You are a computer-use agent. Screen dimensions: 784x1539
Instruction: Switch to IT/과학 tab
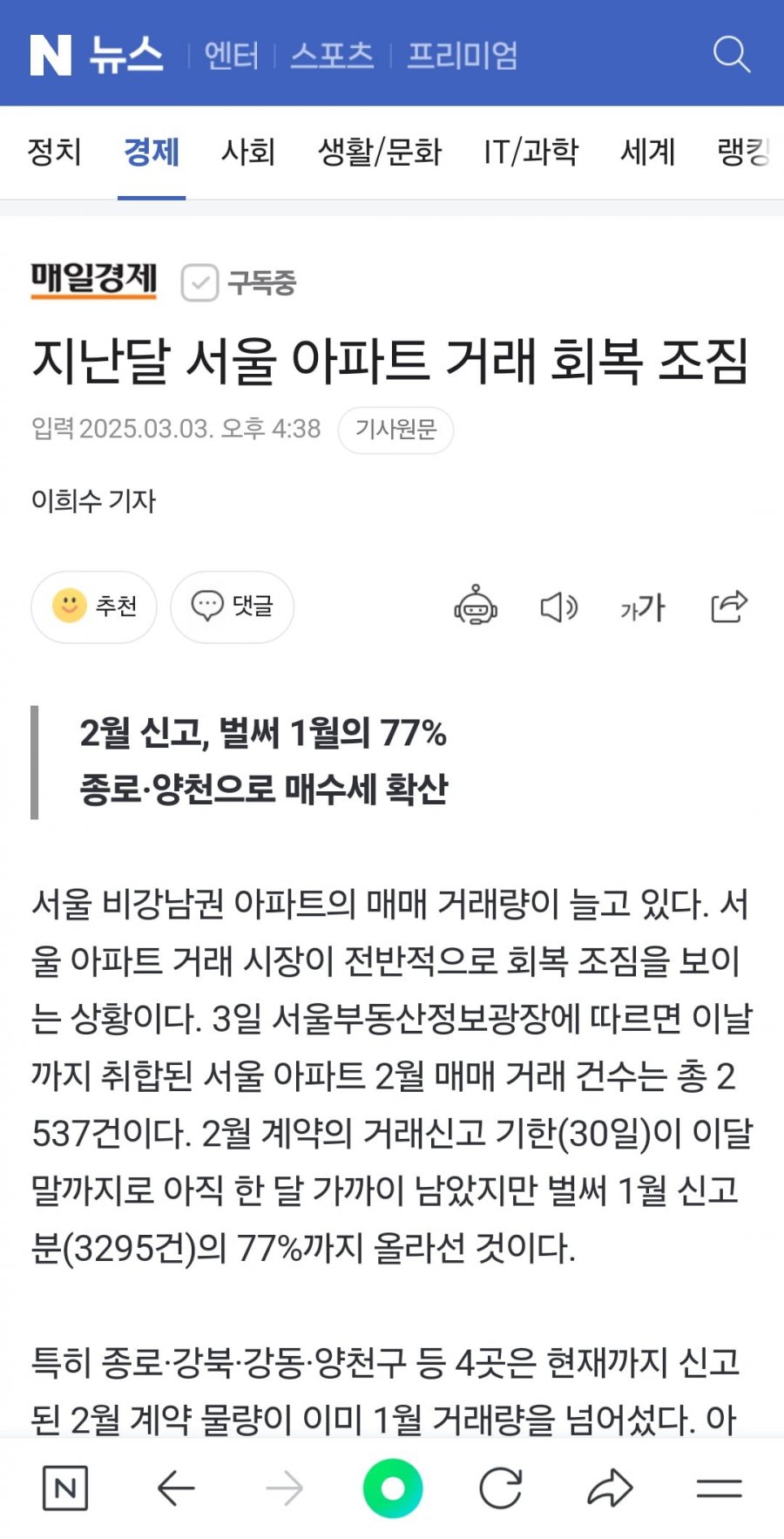531,153
